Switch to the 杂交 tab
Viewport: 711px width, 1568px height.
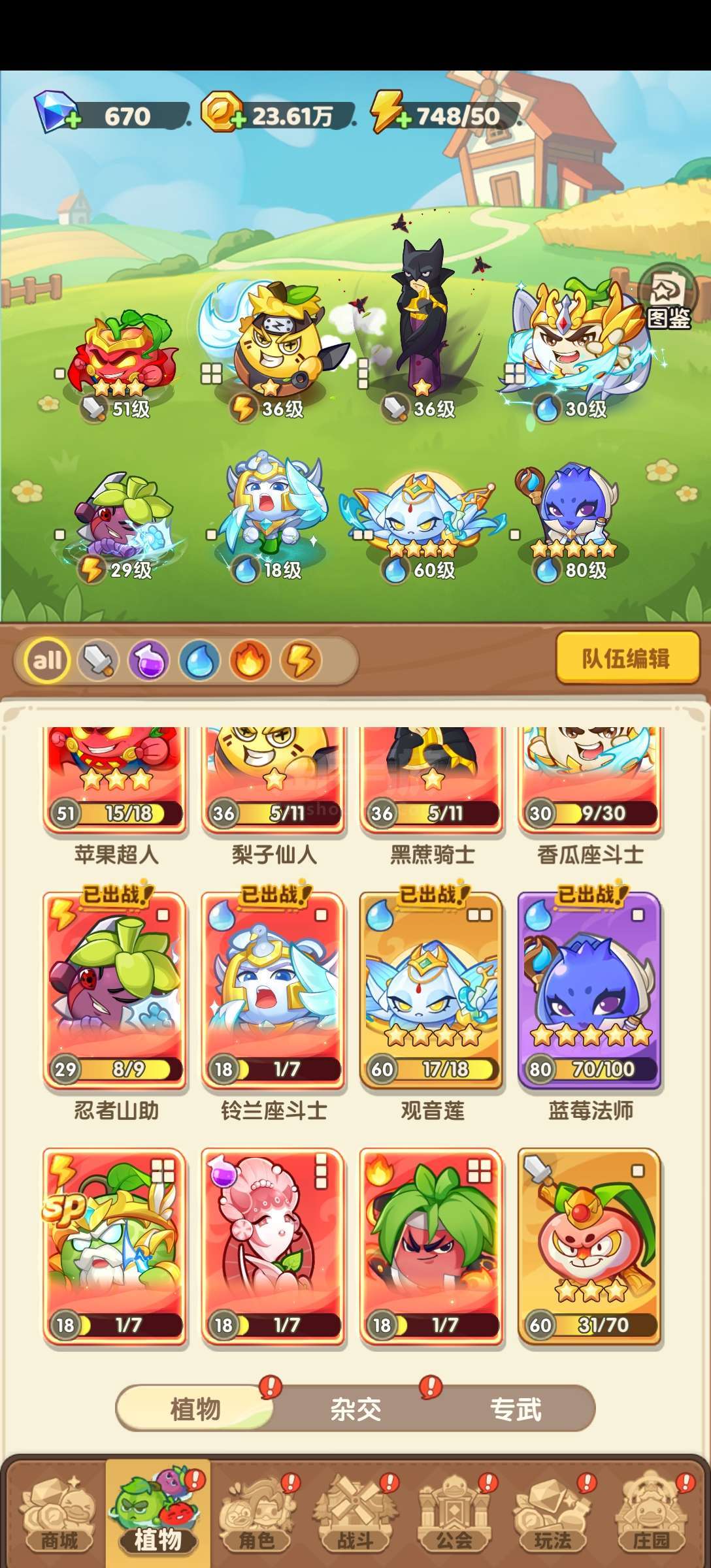(355, 1409)
